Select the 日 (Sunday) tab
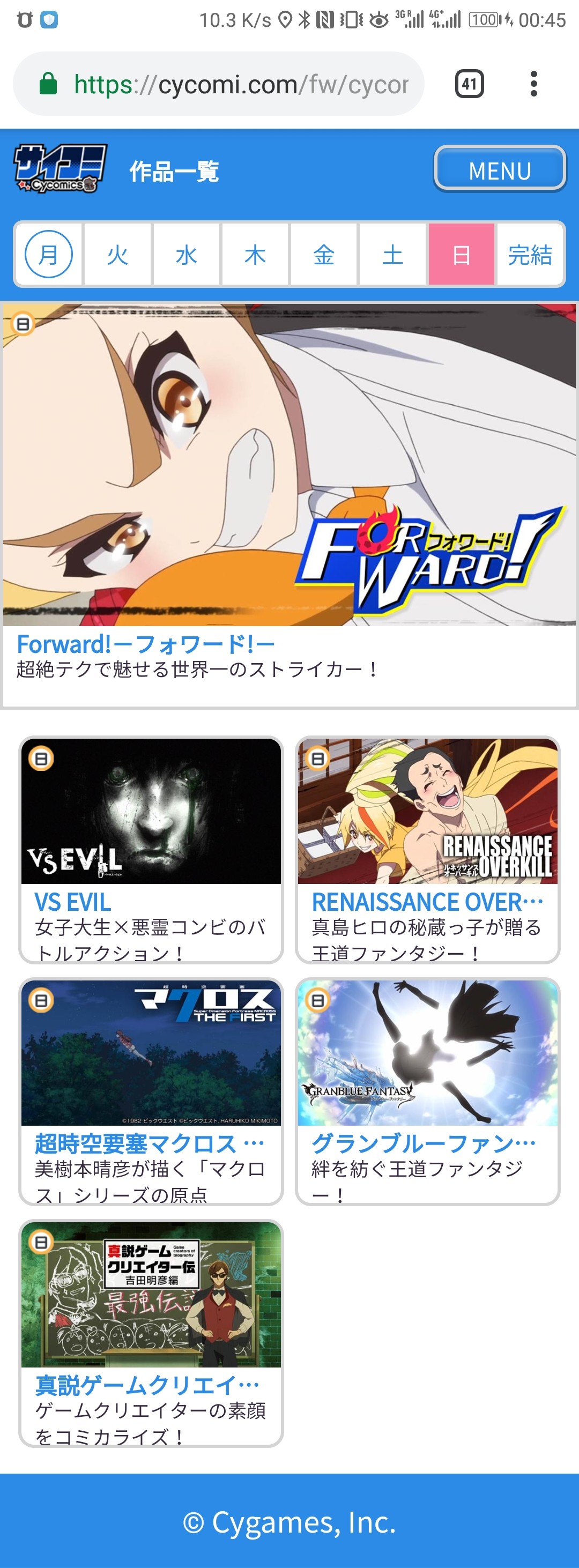 [462, 255]
